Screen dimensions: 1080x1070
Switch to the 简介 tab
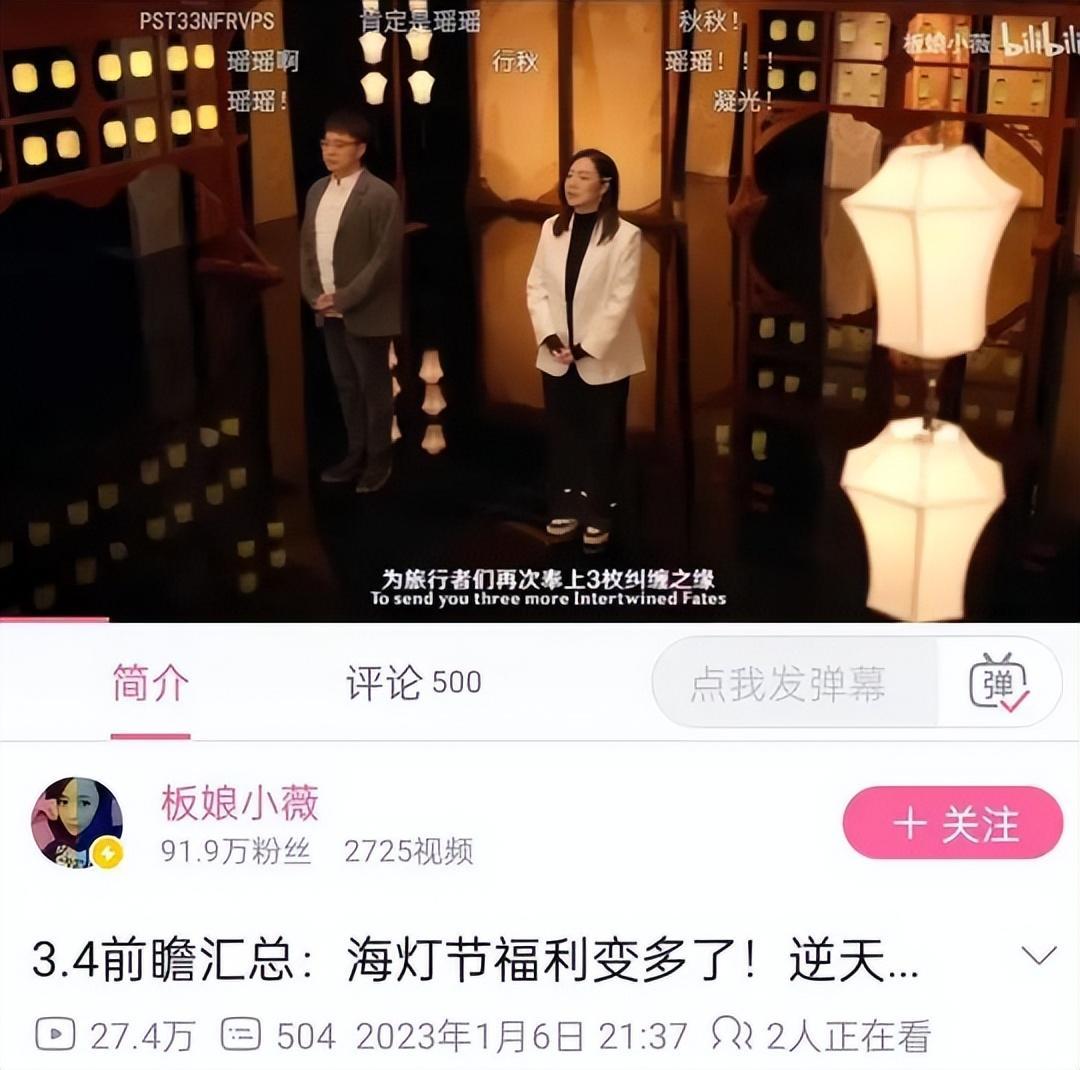click(150, 685)
